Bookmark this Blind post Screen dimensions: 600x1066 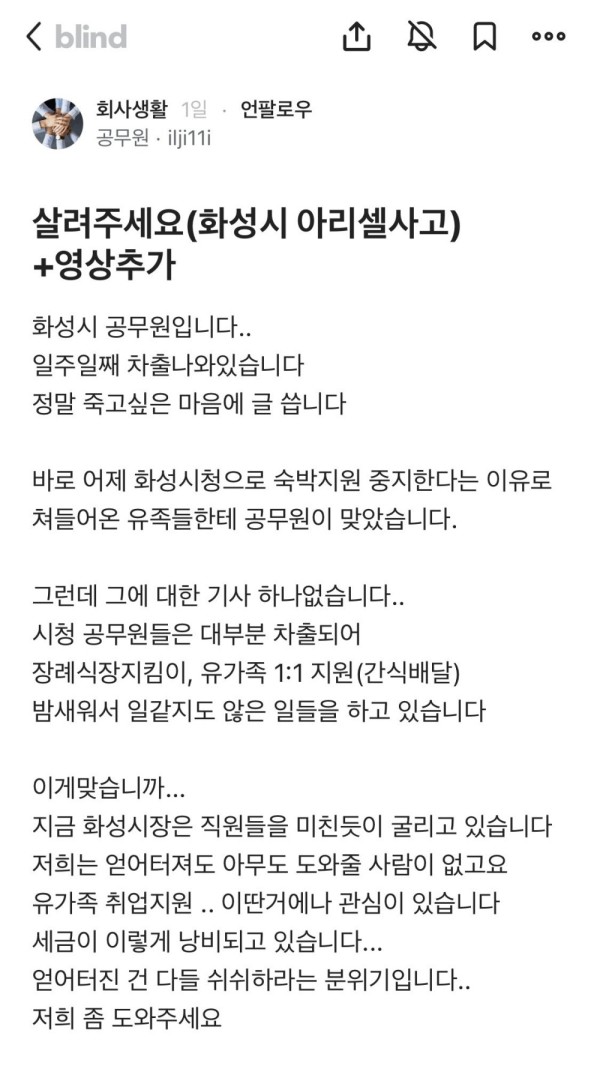484,36
